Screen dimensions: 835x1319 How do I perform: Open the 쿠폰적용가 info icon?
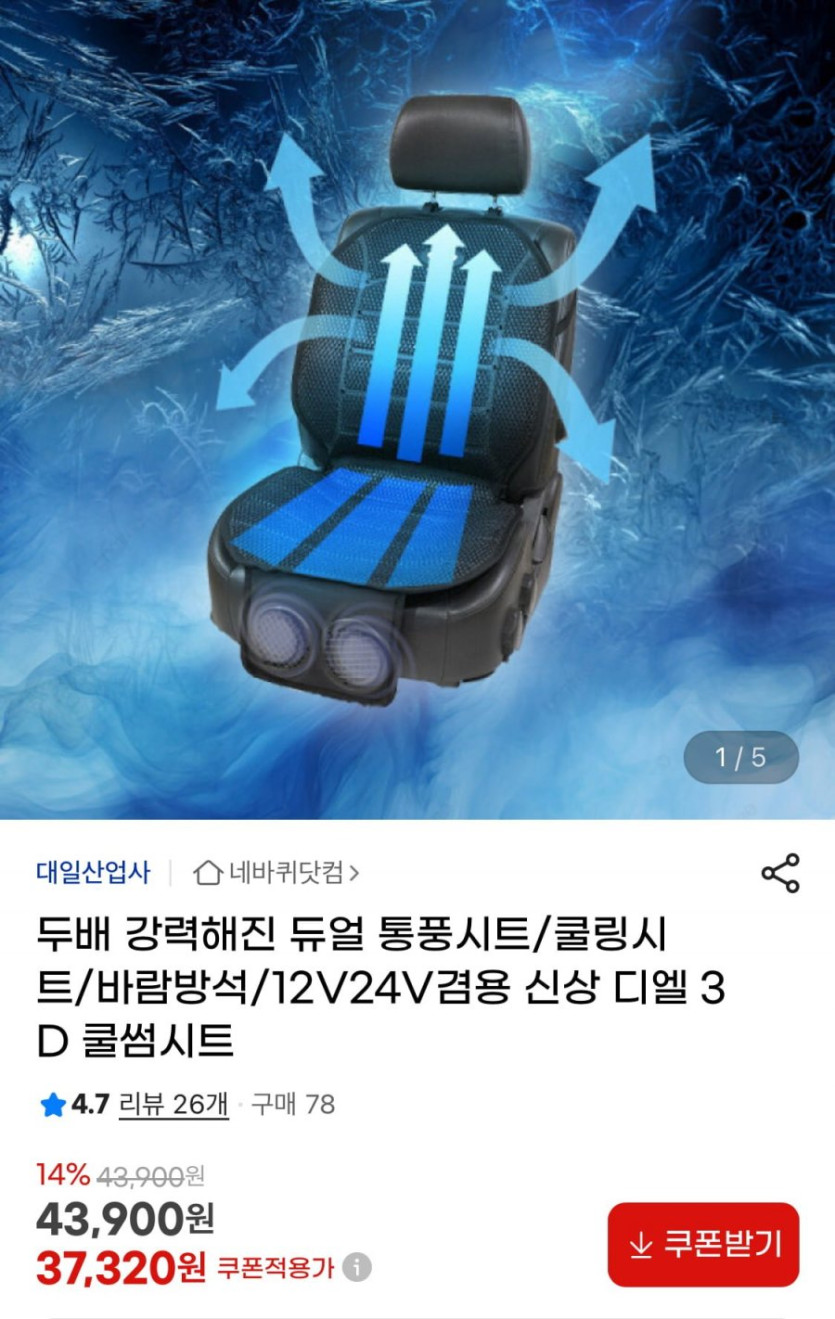pyautogui.click(x=357, y=1268)
